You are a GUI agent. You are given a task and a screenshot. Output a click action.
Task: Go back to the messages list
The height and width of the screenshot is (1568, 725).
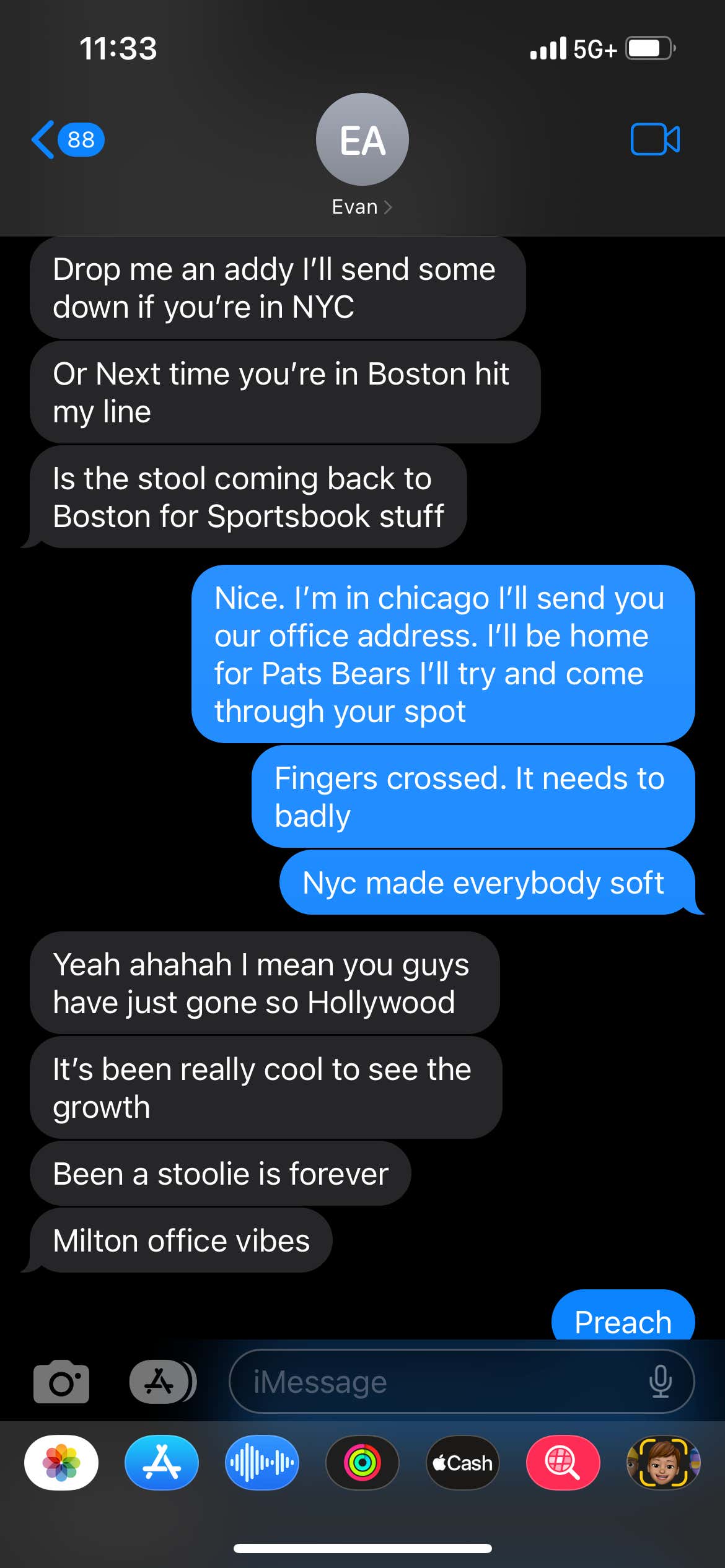tap(67, 139)
